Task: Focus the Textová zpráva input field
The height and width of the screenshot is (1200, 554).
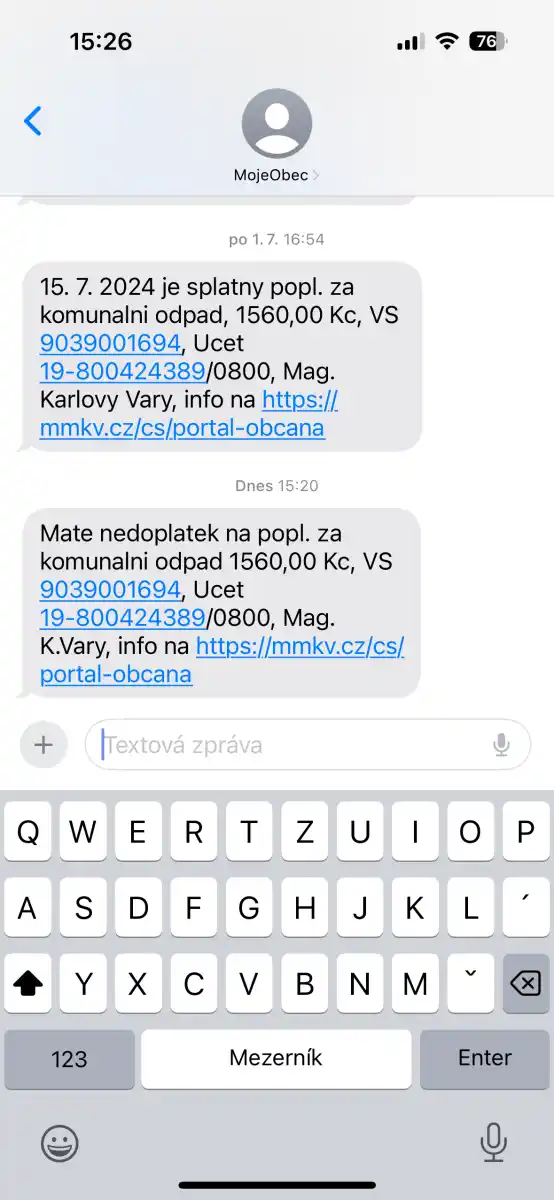Action: pos(307,744)
